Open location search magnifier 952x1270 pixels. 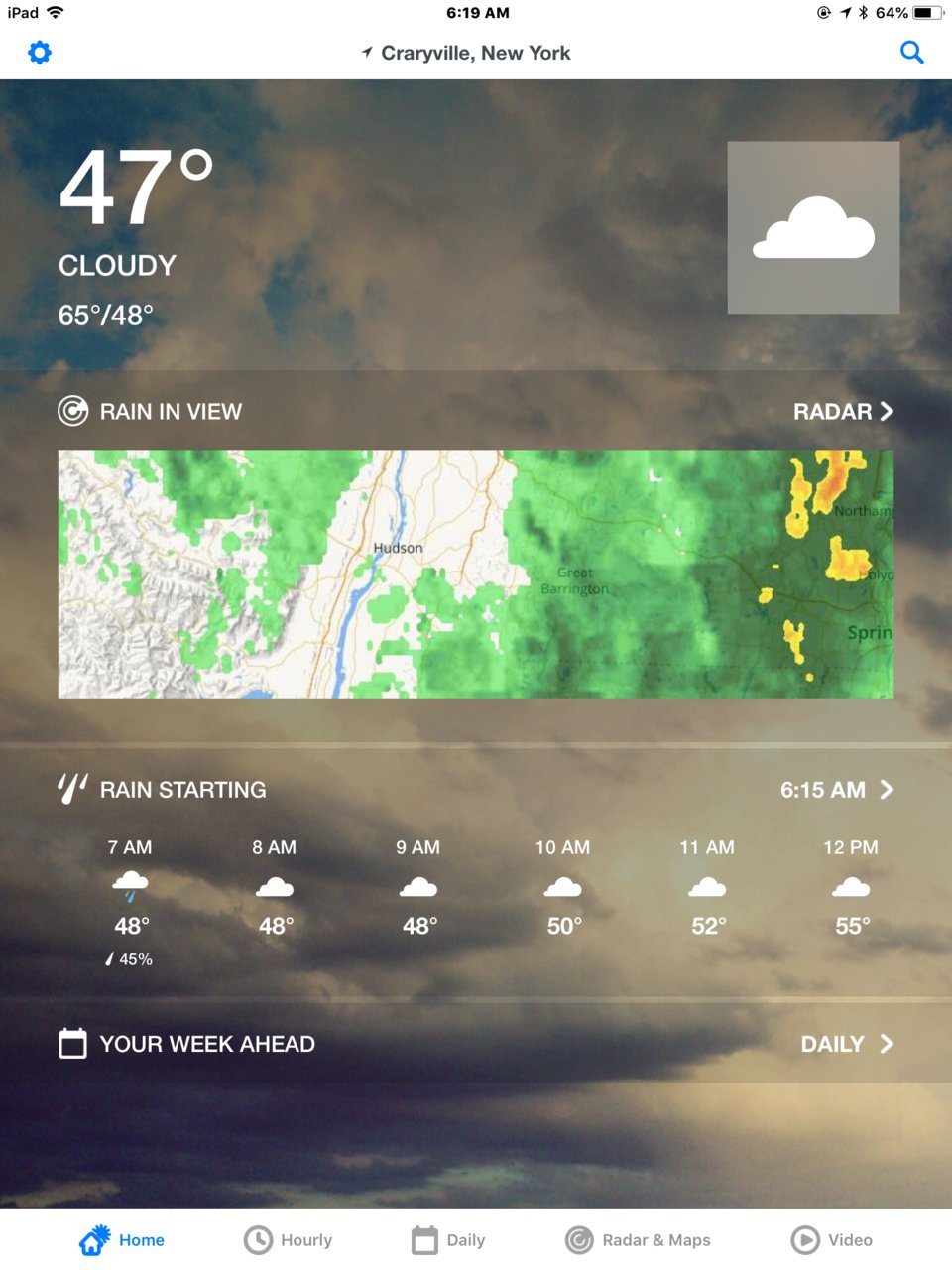[911, 53]
